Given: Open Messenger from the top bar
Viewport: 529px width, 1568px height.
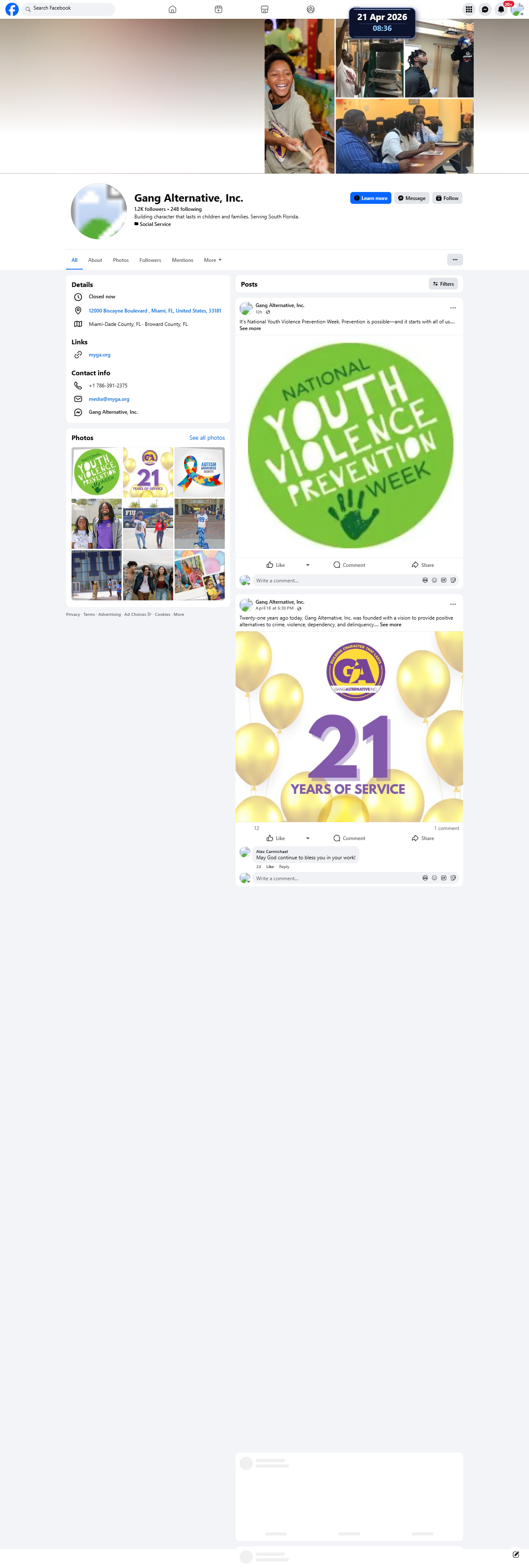Looking at the screenshot, I should [485, 9].
